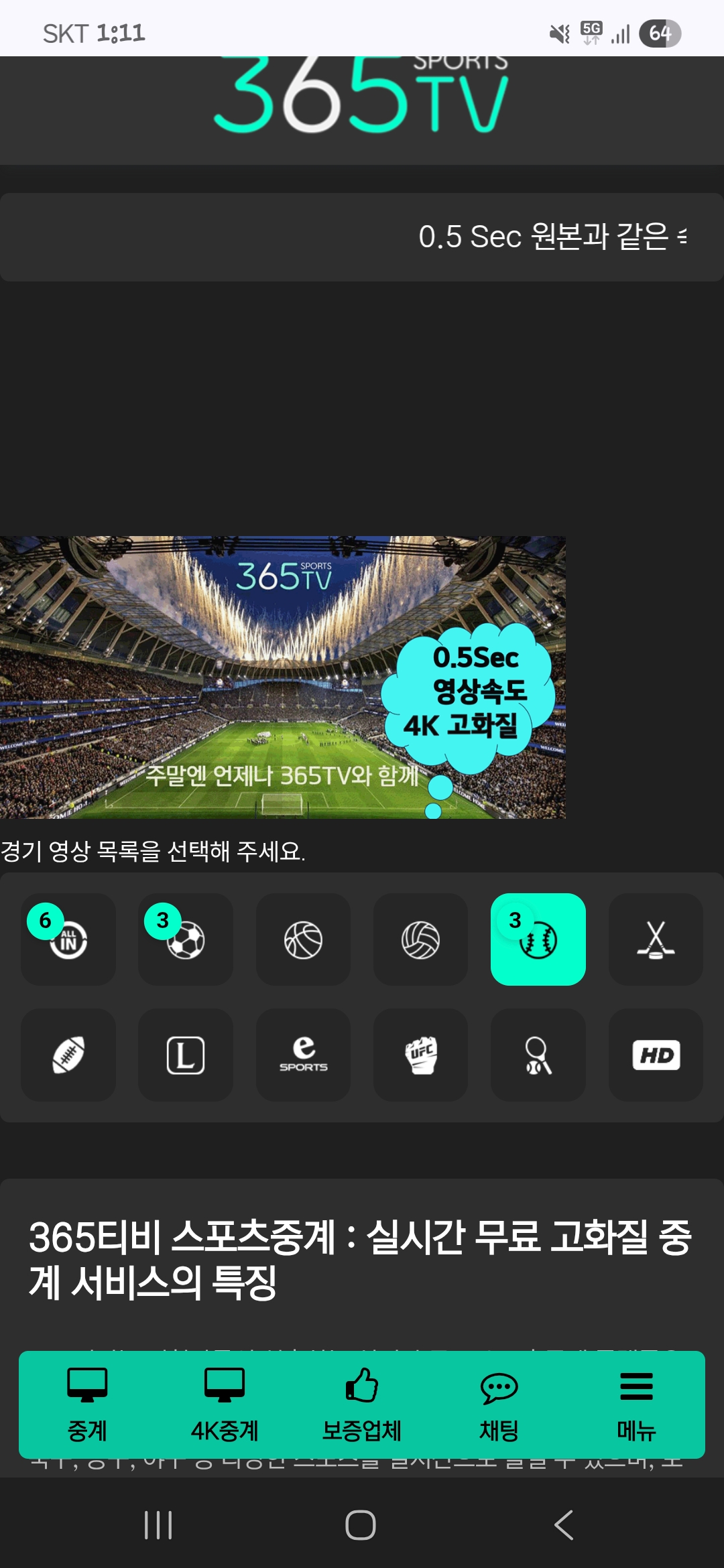
Task: Switch to the 중계 tab
Action: (87, 1404)
